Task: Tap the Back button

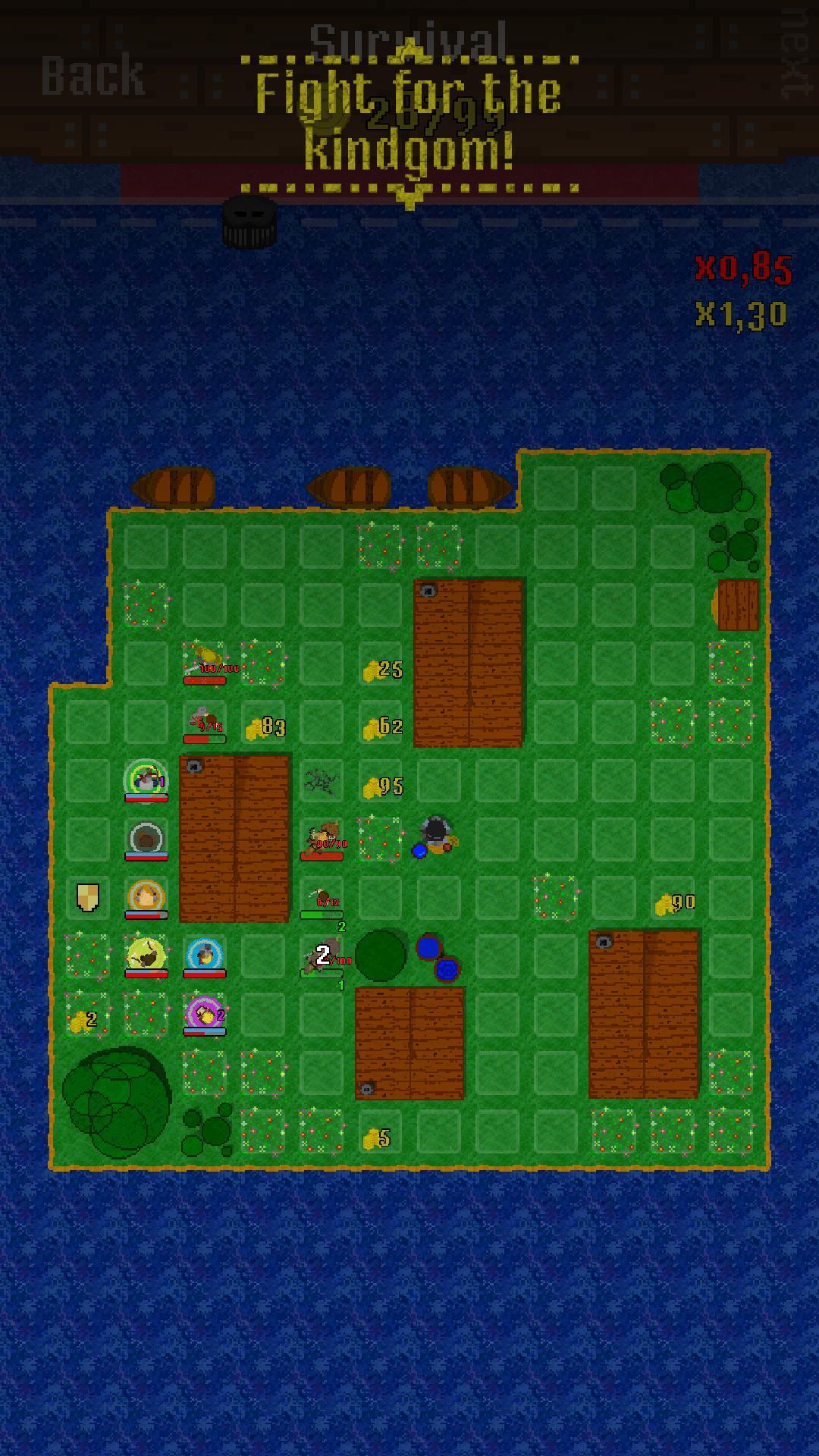Action: coord(93,76)
